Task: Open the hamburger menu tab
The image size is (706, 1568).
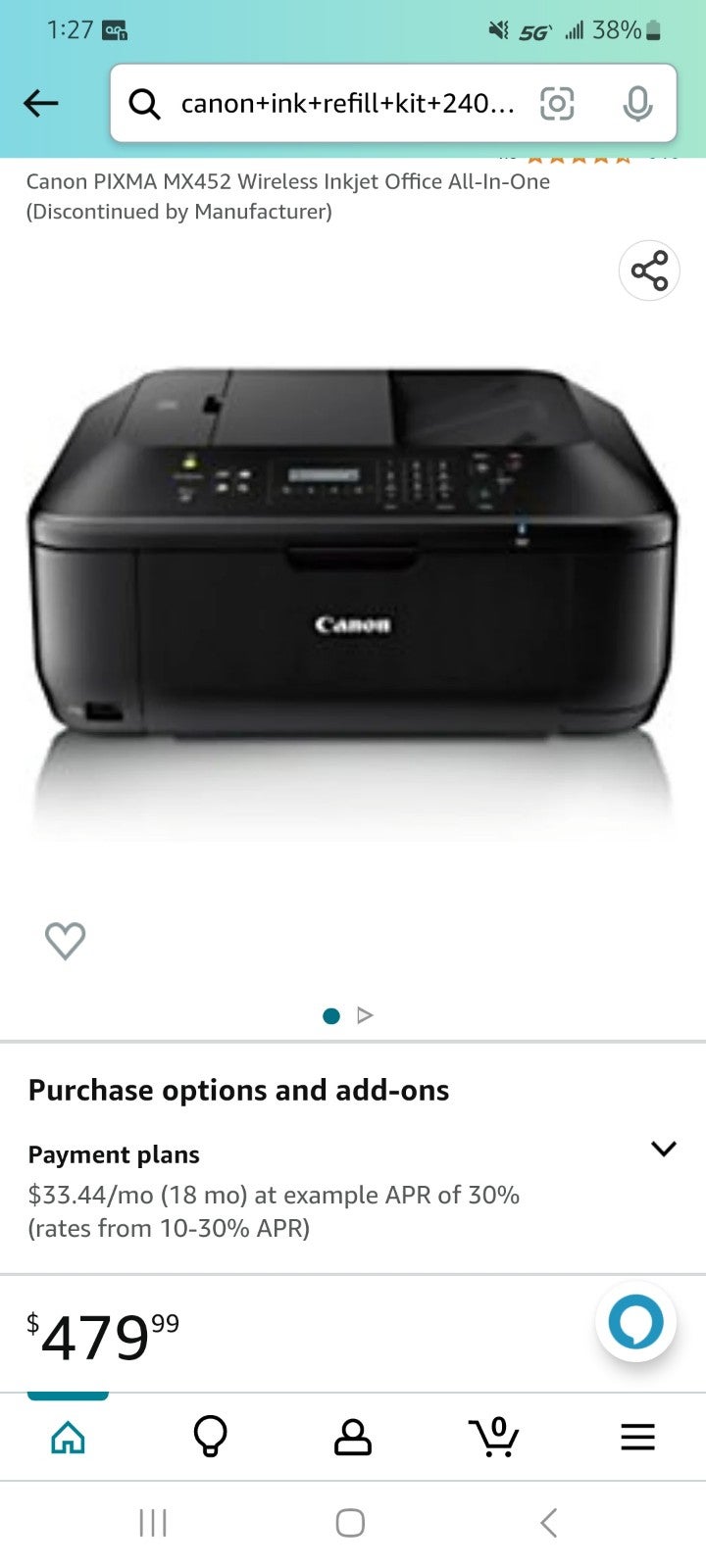Action: point(637,1438)
